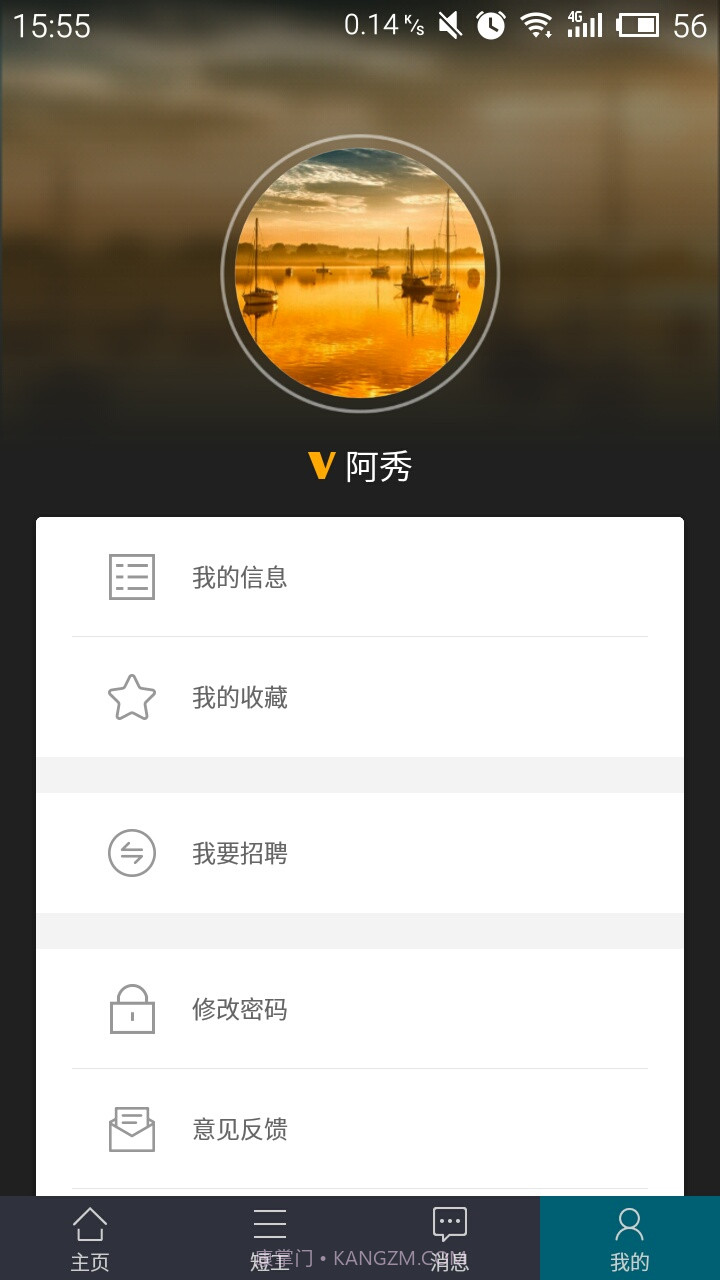The image size is (720, 1280).
Task: Click the circular profile avatar photo
Action: 360,270
